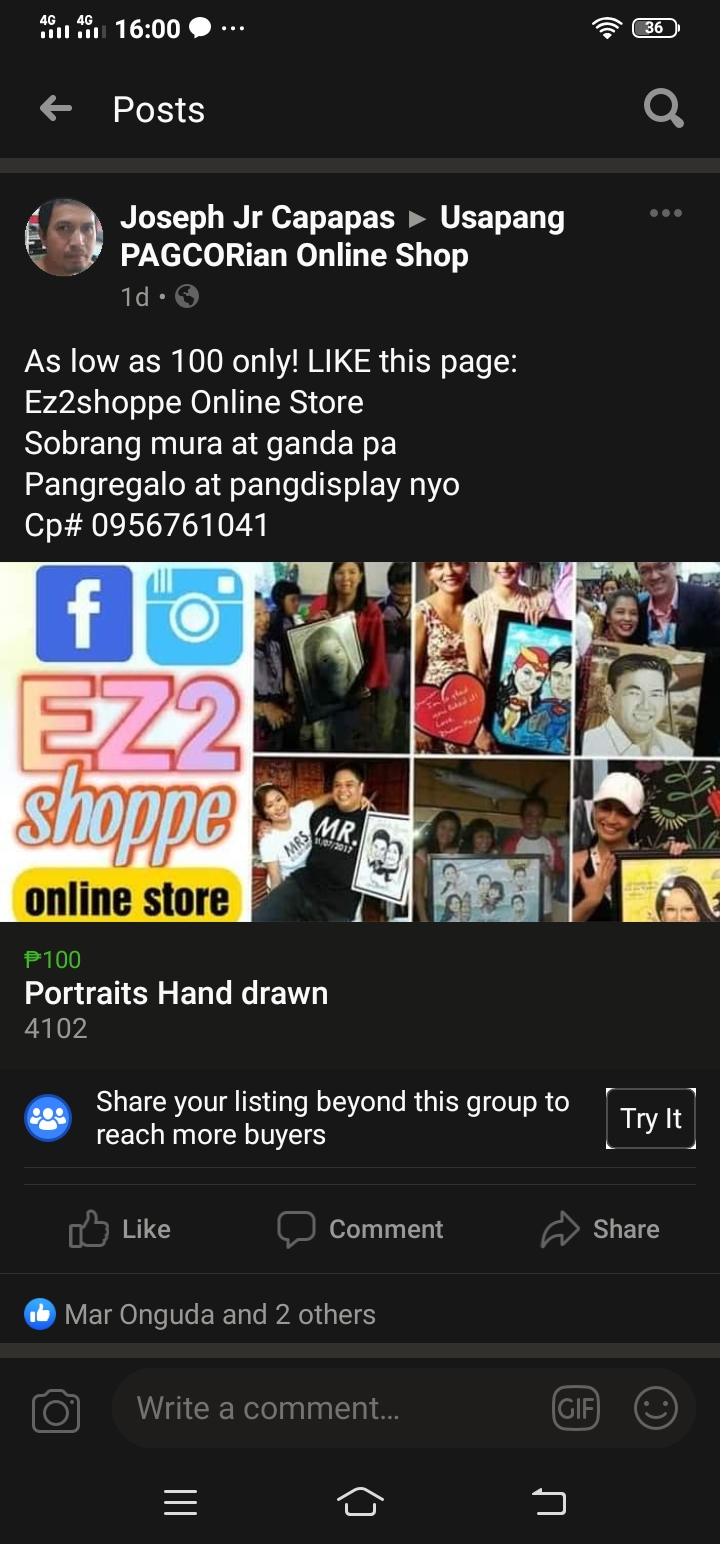Comment on the post
The width and height of the screenshot is (720, 1544).
coord(360,1229)
